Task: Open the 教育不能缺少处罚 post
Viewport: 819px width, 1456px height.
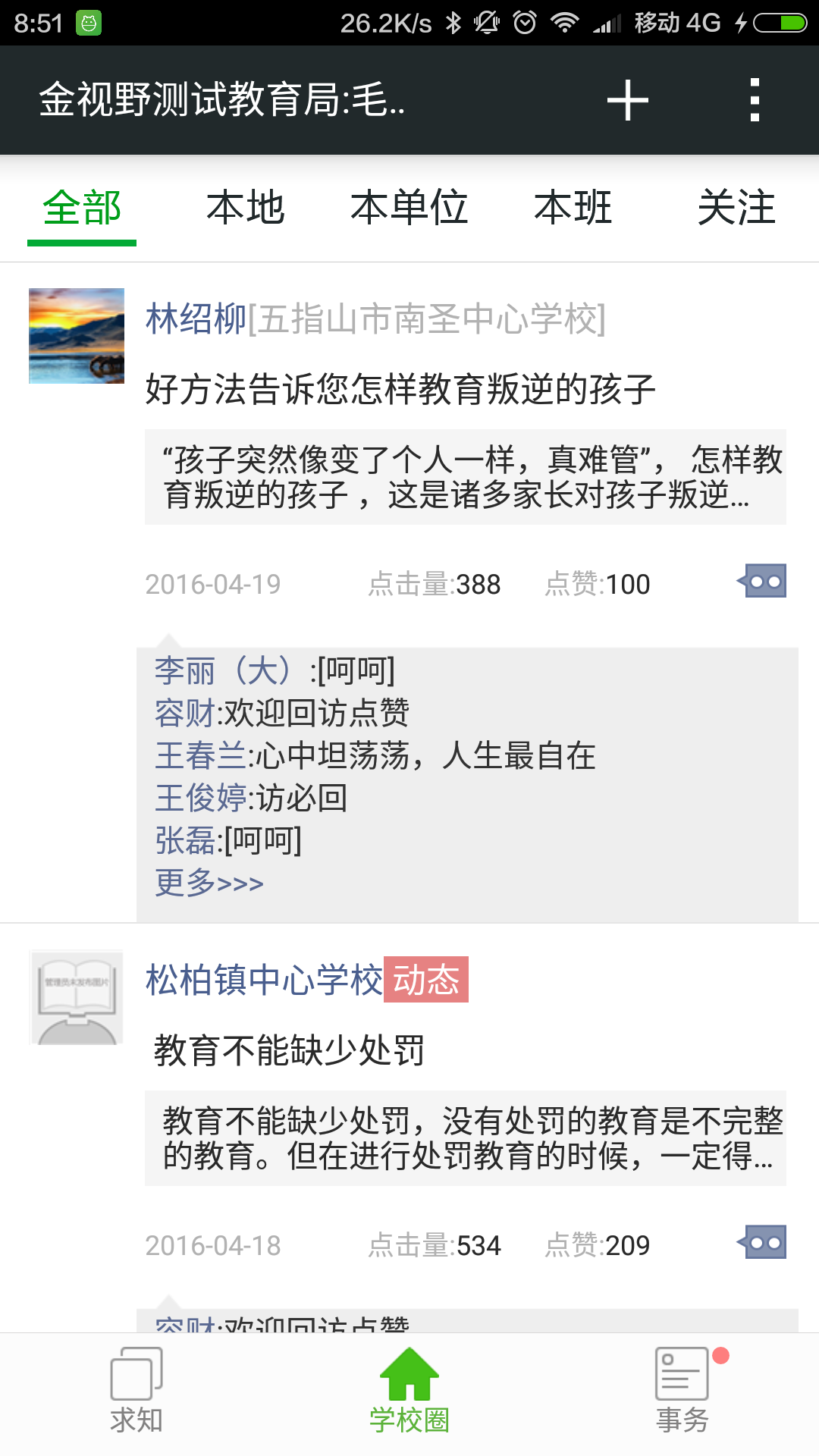Action: pyautogui.click(x=289, y=1051)
